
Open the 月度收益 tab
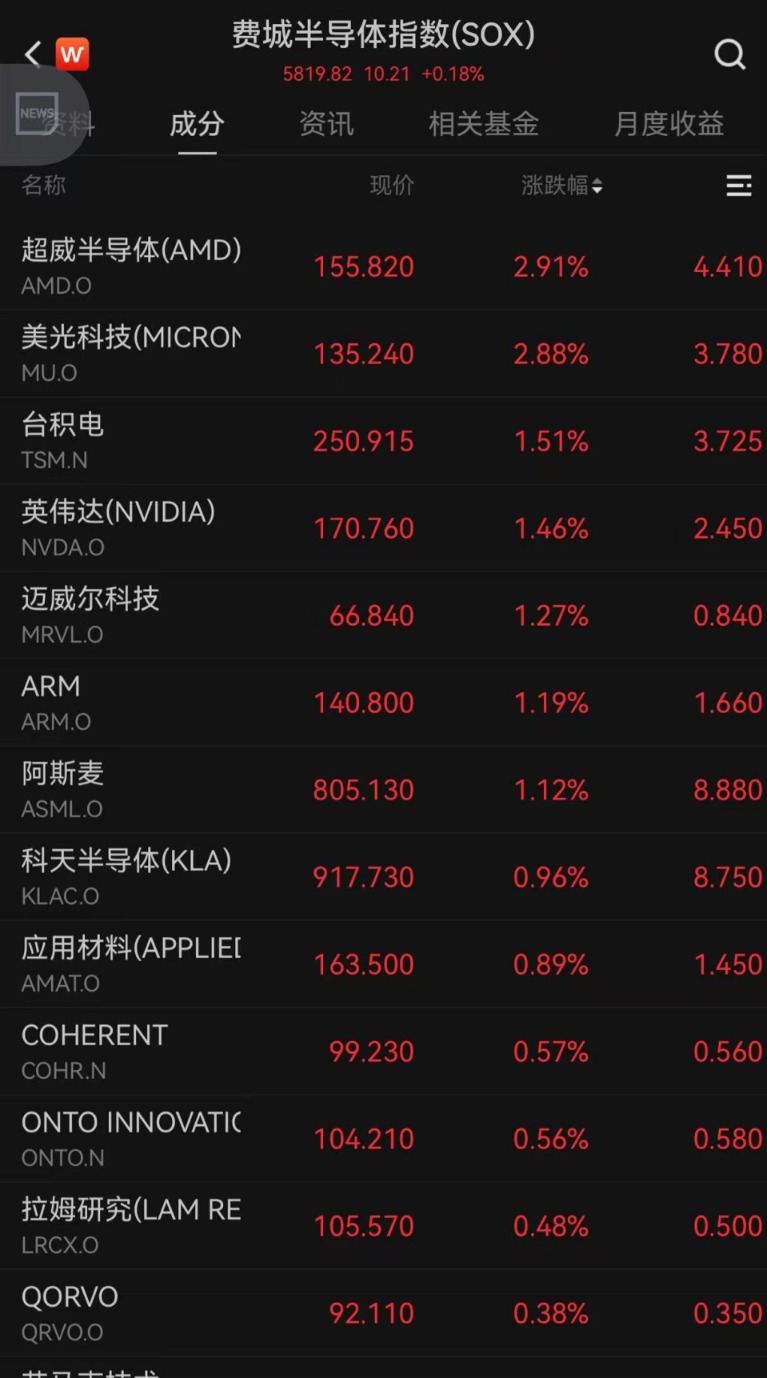[x=669, y=124]
